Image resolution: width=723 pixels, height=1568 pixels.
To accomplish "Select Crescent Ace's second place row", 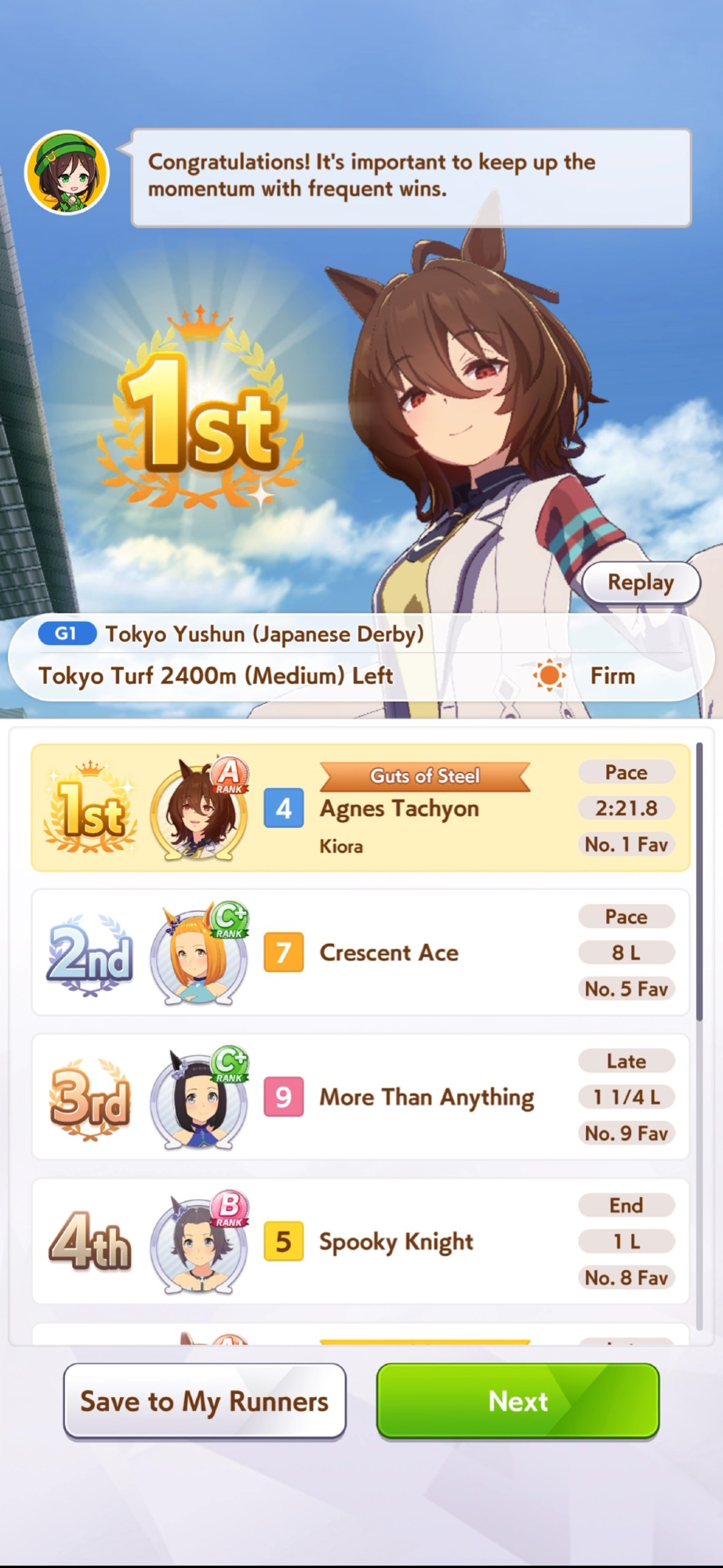I will 361,953.
